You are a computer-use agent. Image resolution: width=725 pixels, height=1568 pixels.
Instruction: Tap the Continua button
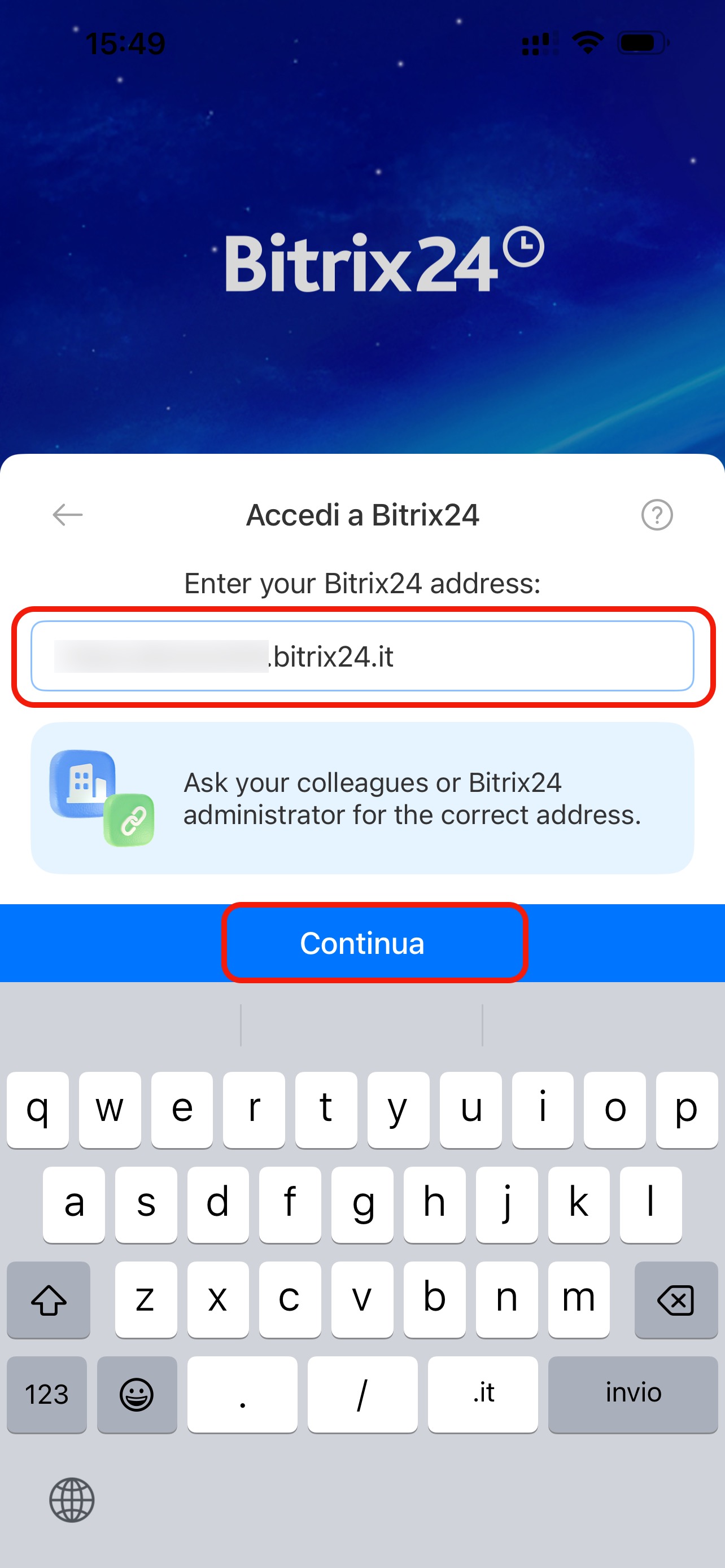(x=362, y=943)
